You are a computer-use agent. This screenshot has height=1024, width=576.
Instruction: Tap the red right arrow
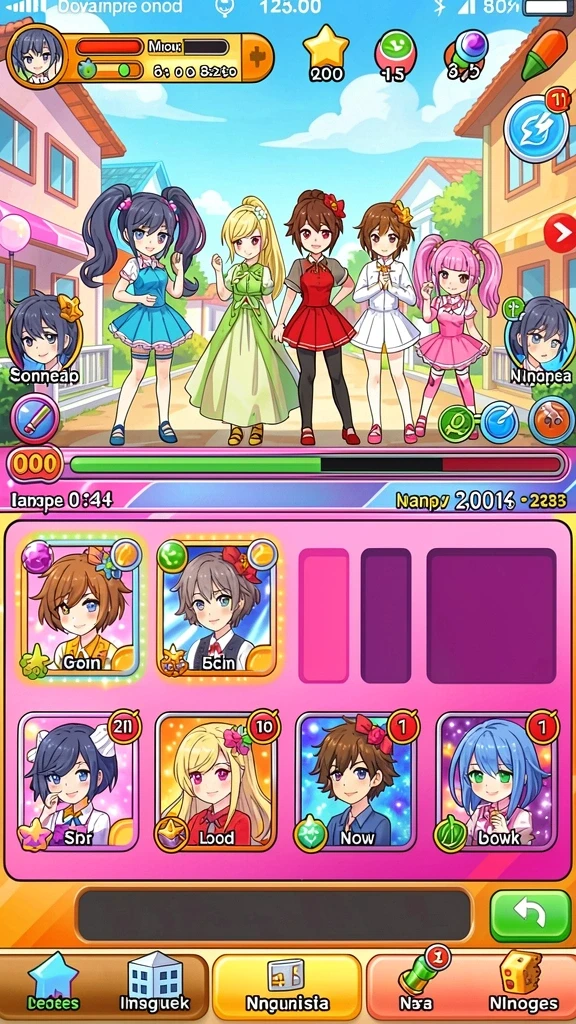coord(560,233)
